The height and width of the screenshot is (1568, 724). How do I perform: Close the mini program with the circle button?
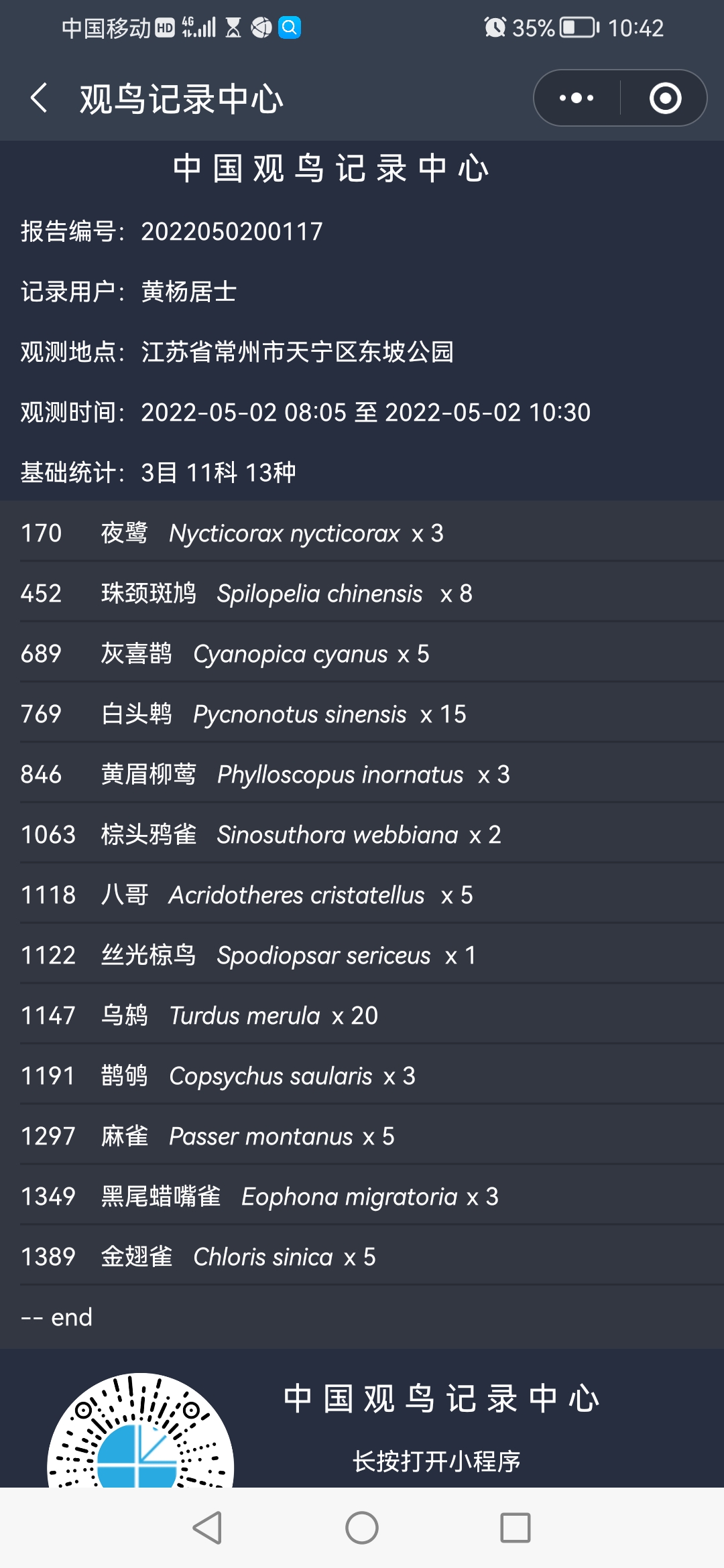click(x=665, y=98)
